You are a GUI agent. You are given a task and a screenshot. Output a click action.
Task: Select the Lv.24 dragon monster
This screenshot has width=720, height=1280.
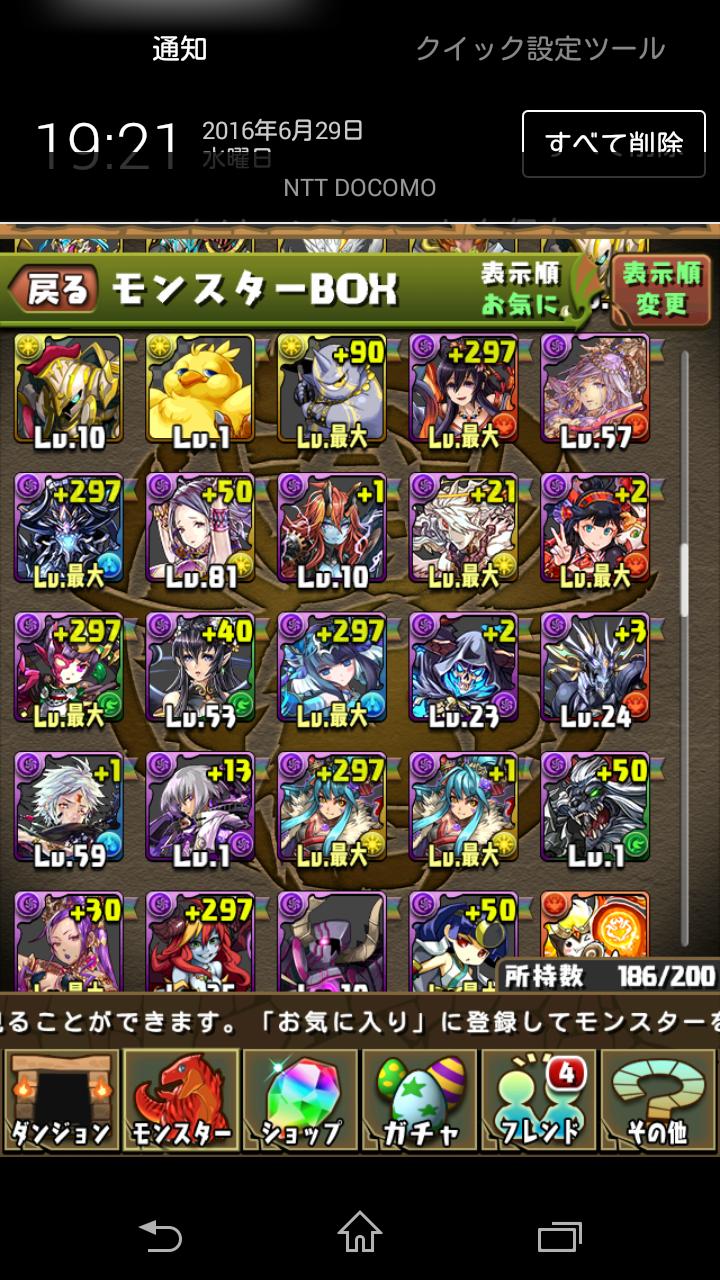point(595,670)
